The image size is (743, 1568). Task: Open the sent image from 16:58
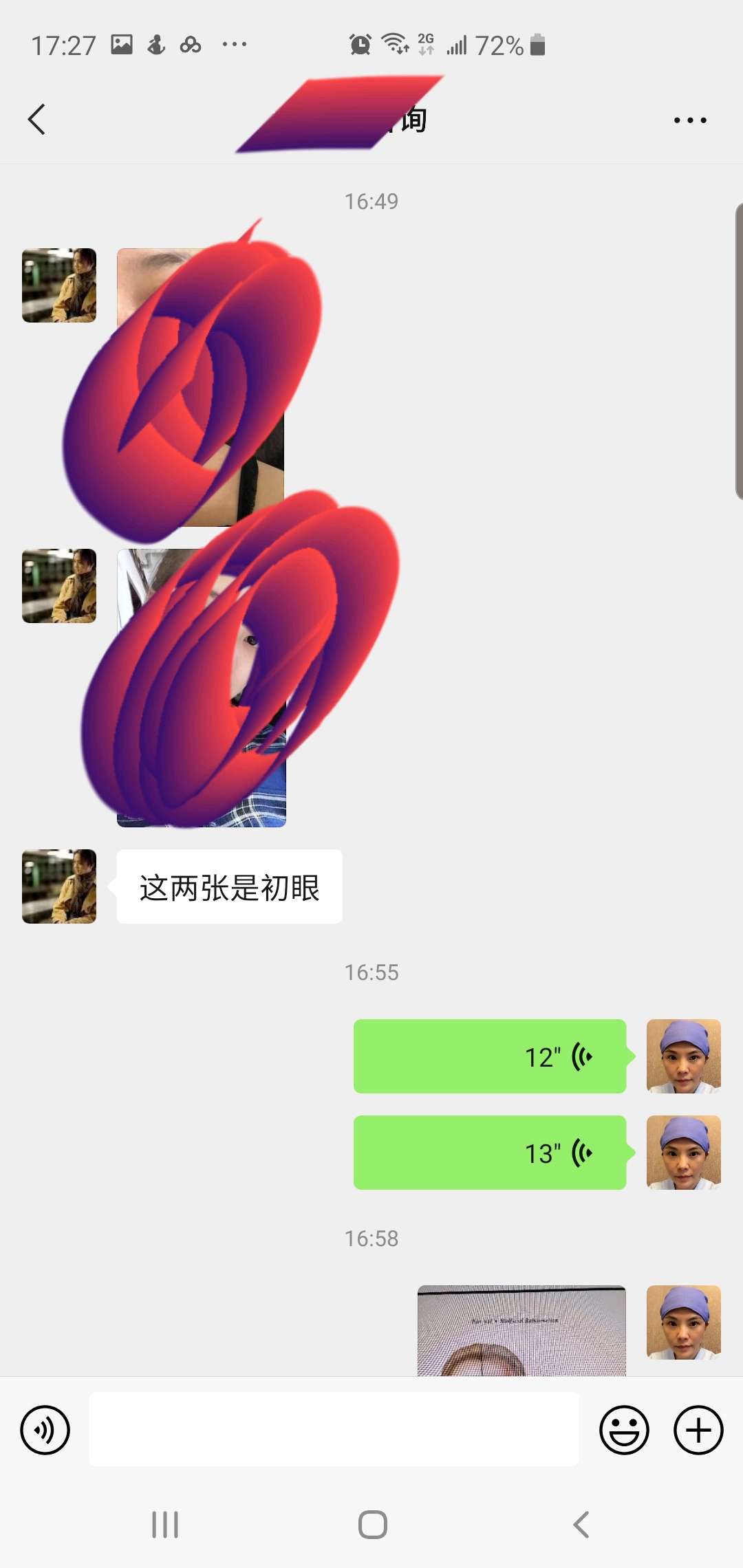tap(521, 1331)
